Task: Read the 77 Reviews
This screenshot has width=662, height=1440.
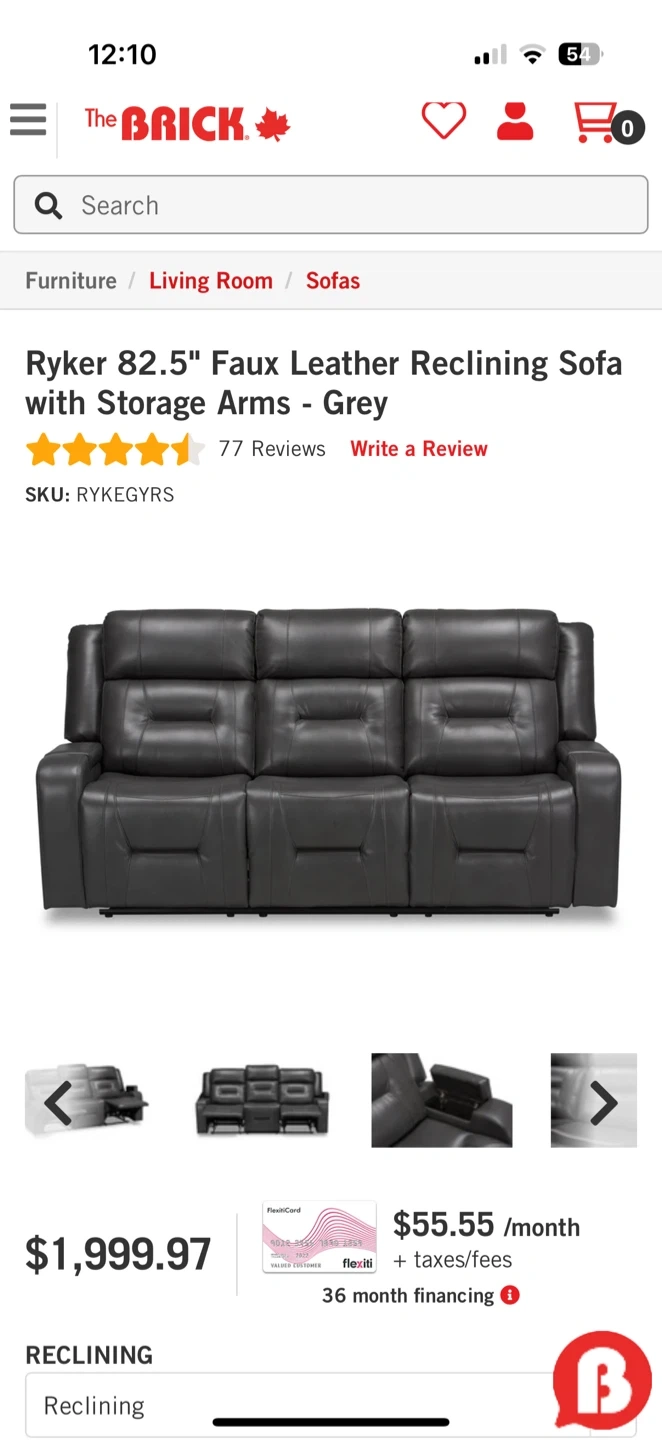Action: [272, 449]
